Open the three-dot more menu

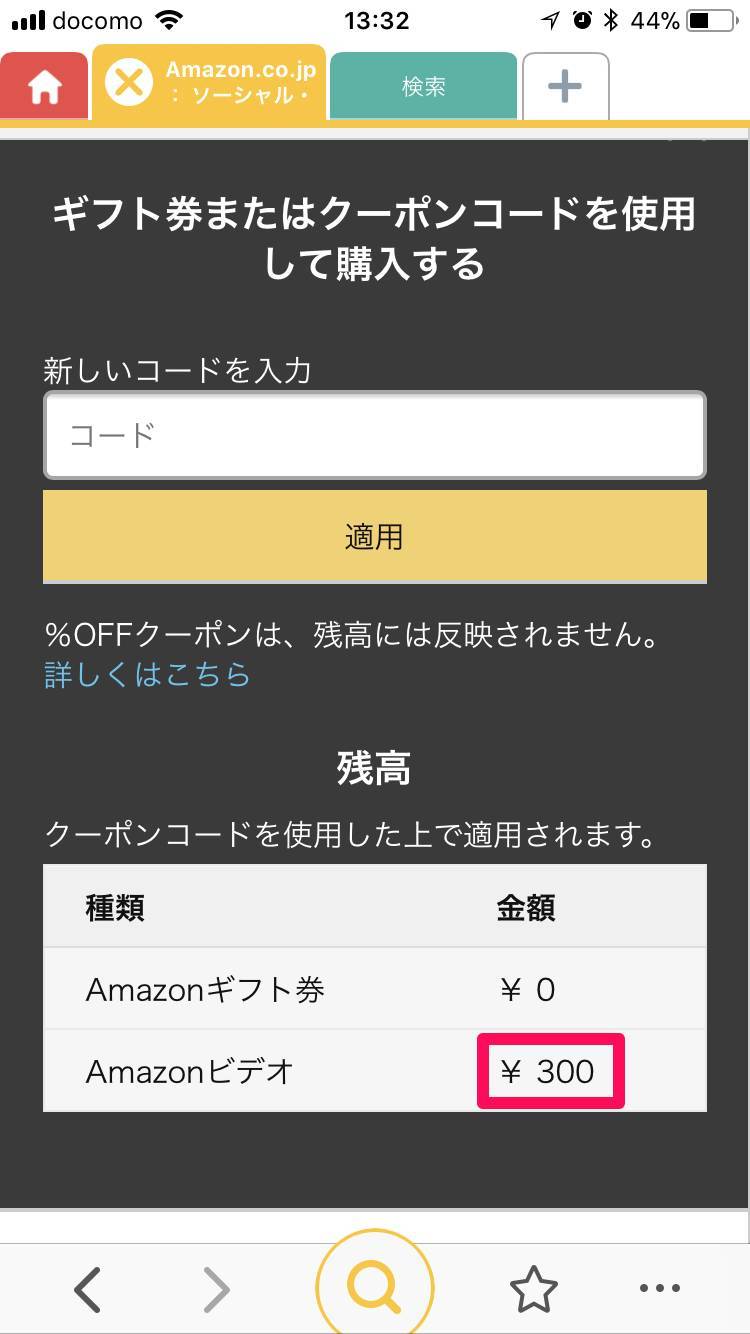[659, 1289]
